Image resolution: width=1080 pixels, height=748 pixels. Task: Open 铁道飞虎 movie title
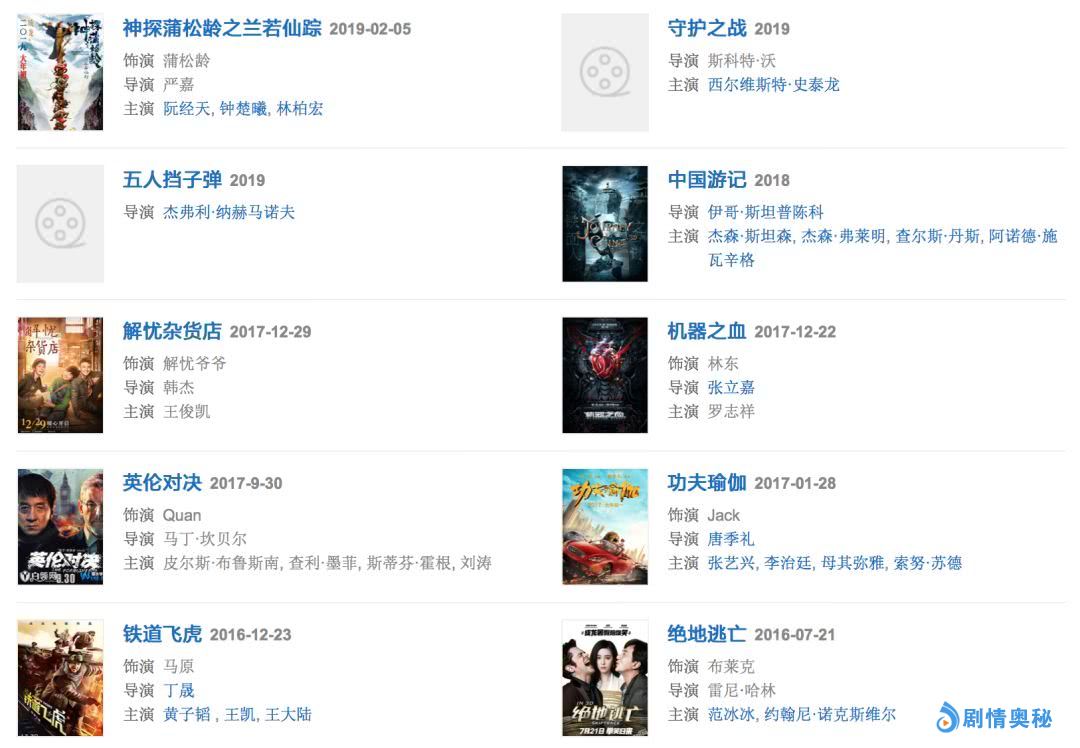point(162,634)
